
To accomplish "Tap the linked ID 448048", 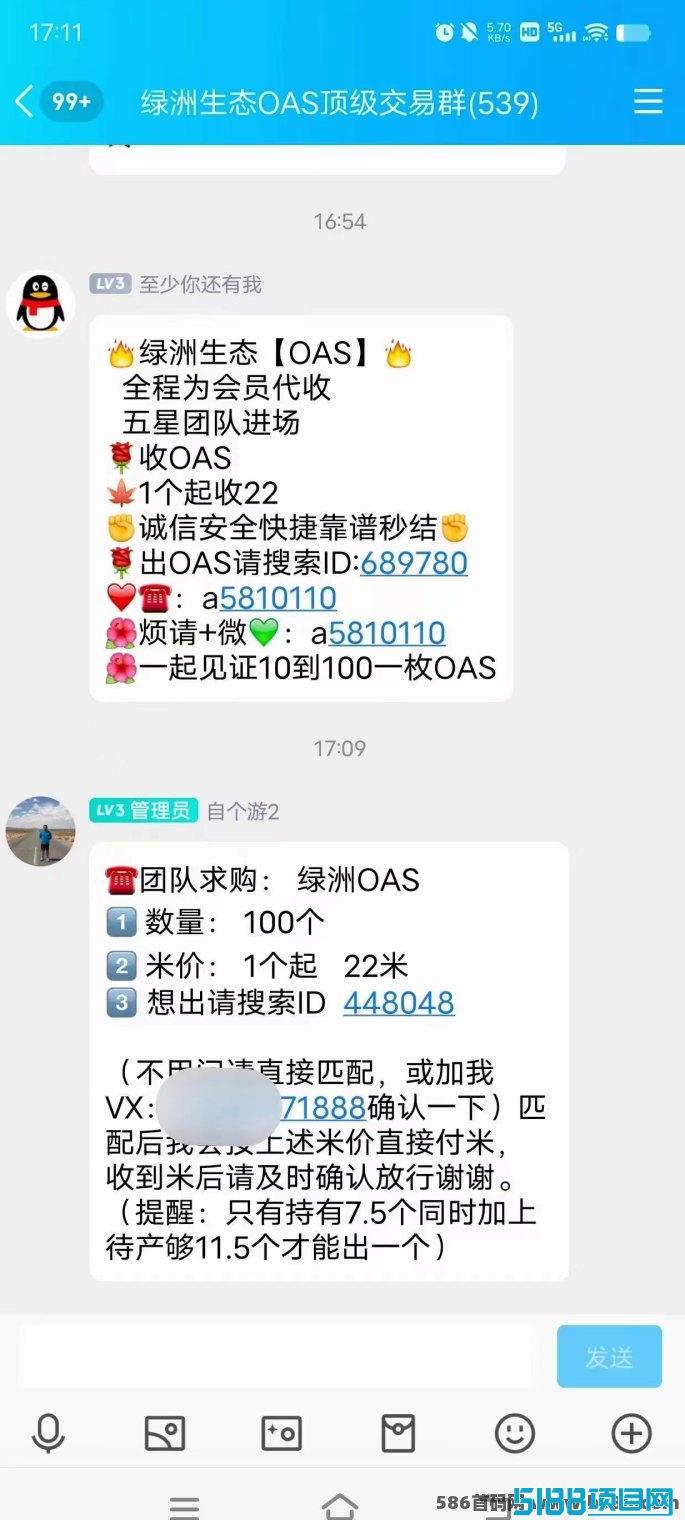I will pos(399,1003).
